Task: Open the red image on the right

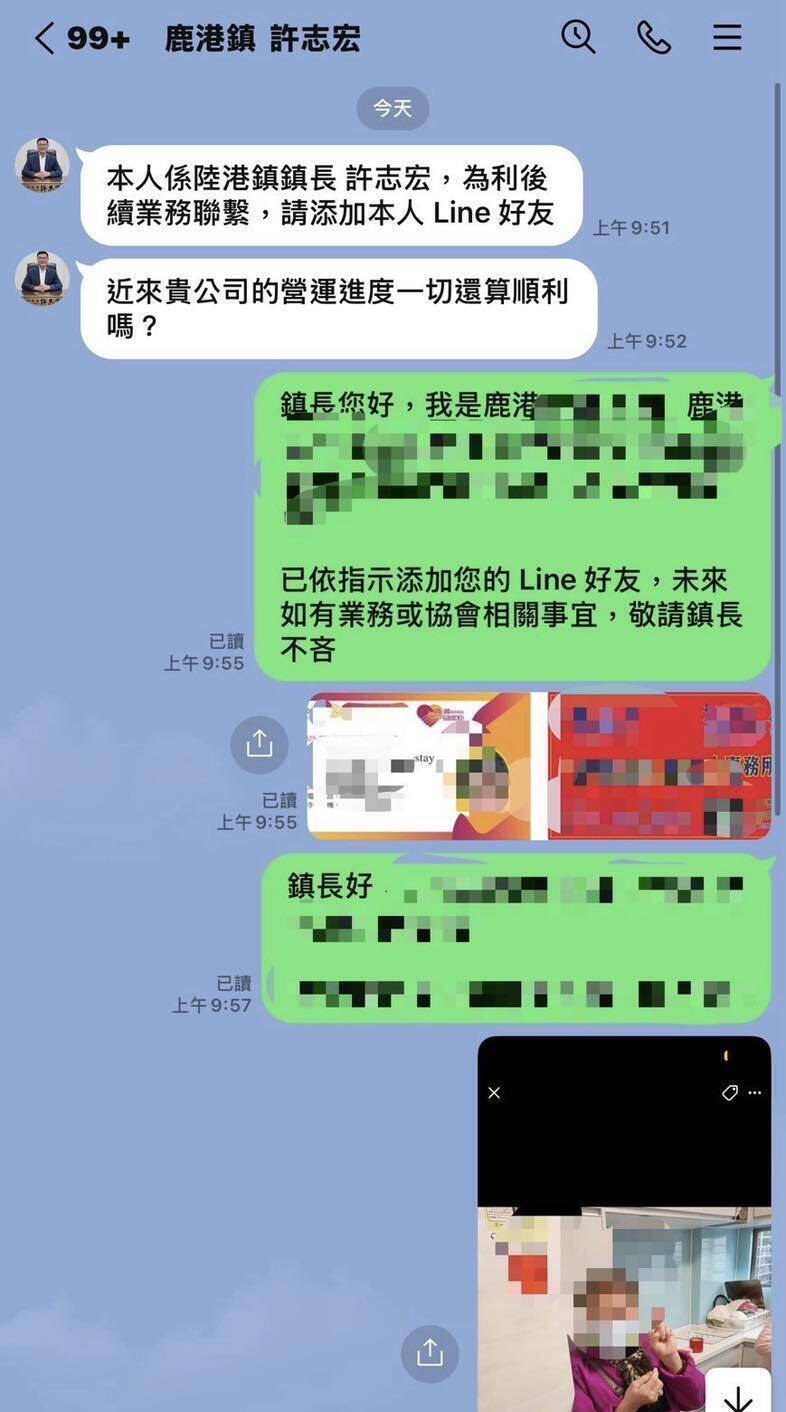Action: point(659,766)
